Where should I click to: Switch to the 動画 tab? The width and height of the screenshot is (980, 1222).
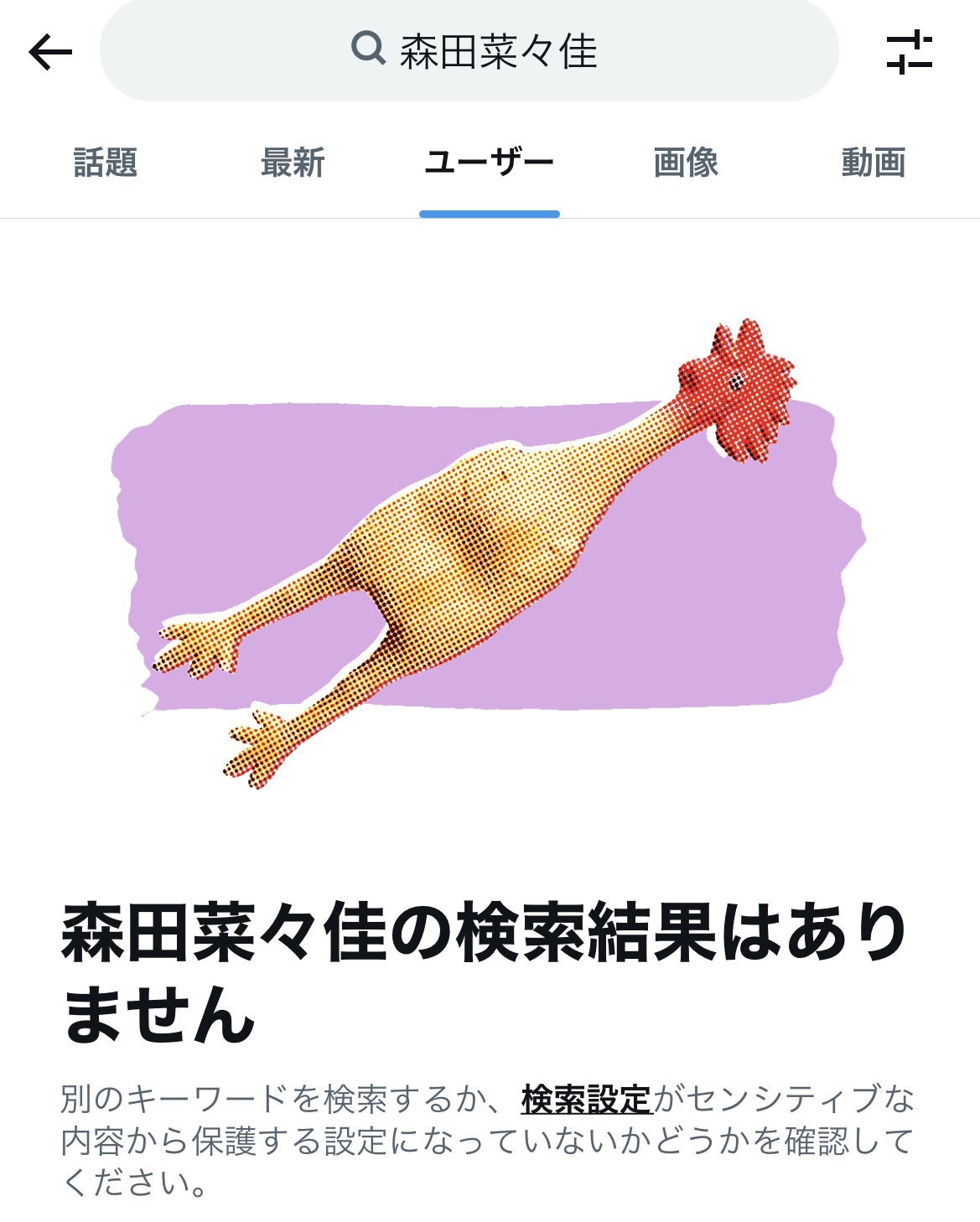pyautogui.click(x=874, y=163)
